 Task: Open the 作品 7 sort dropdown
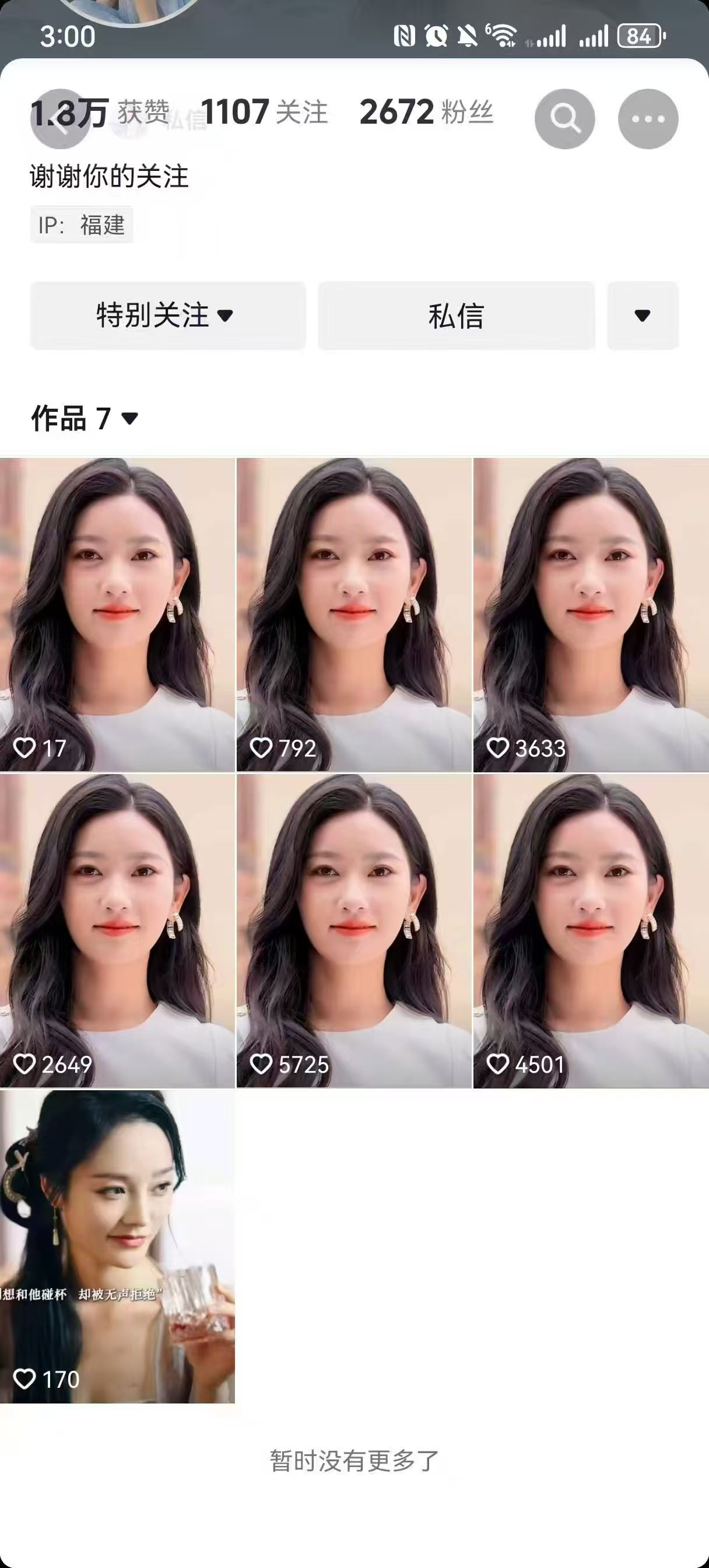[85, 418]
